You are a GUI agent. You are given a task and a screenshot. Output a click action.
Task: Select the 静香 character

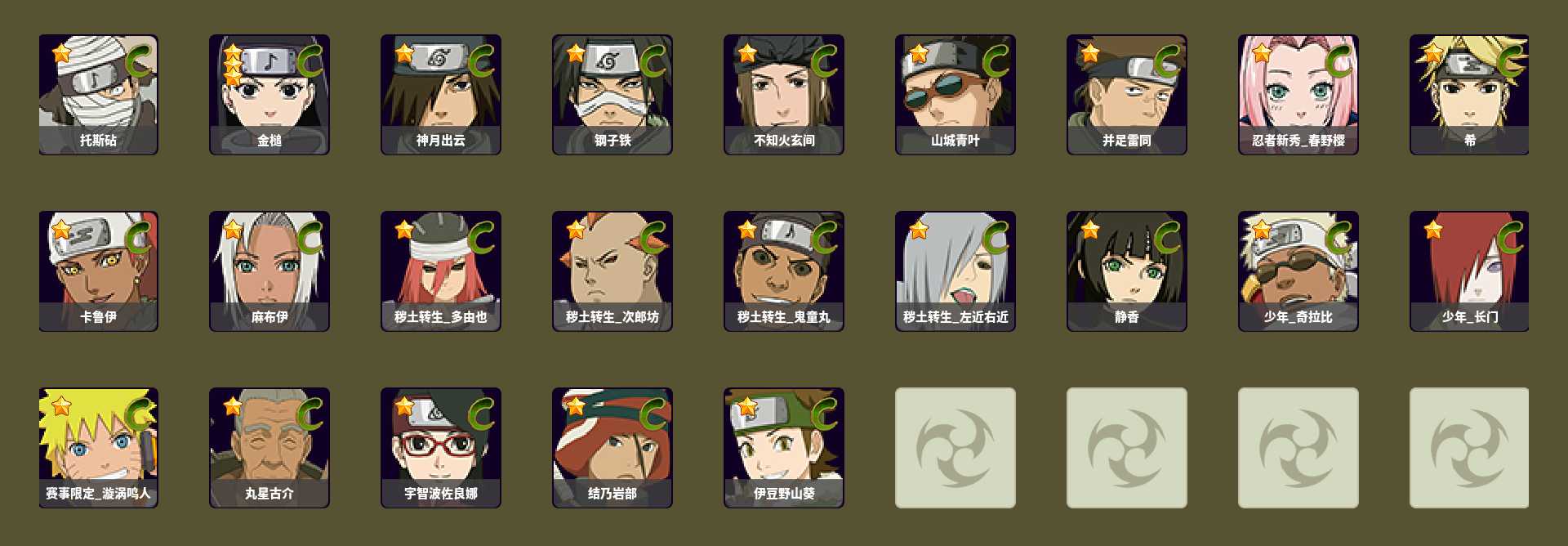tap(1127, 271)
